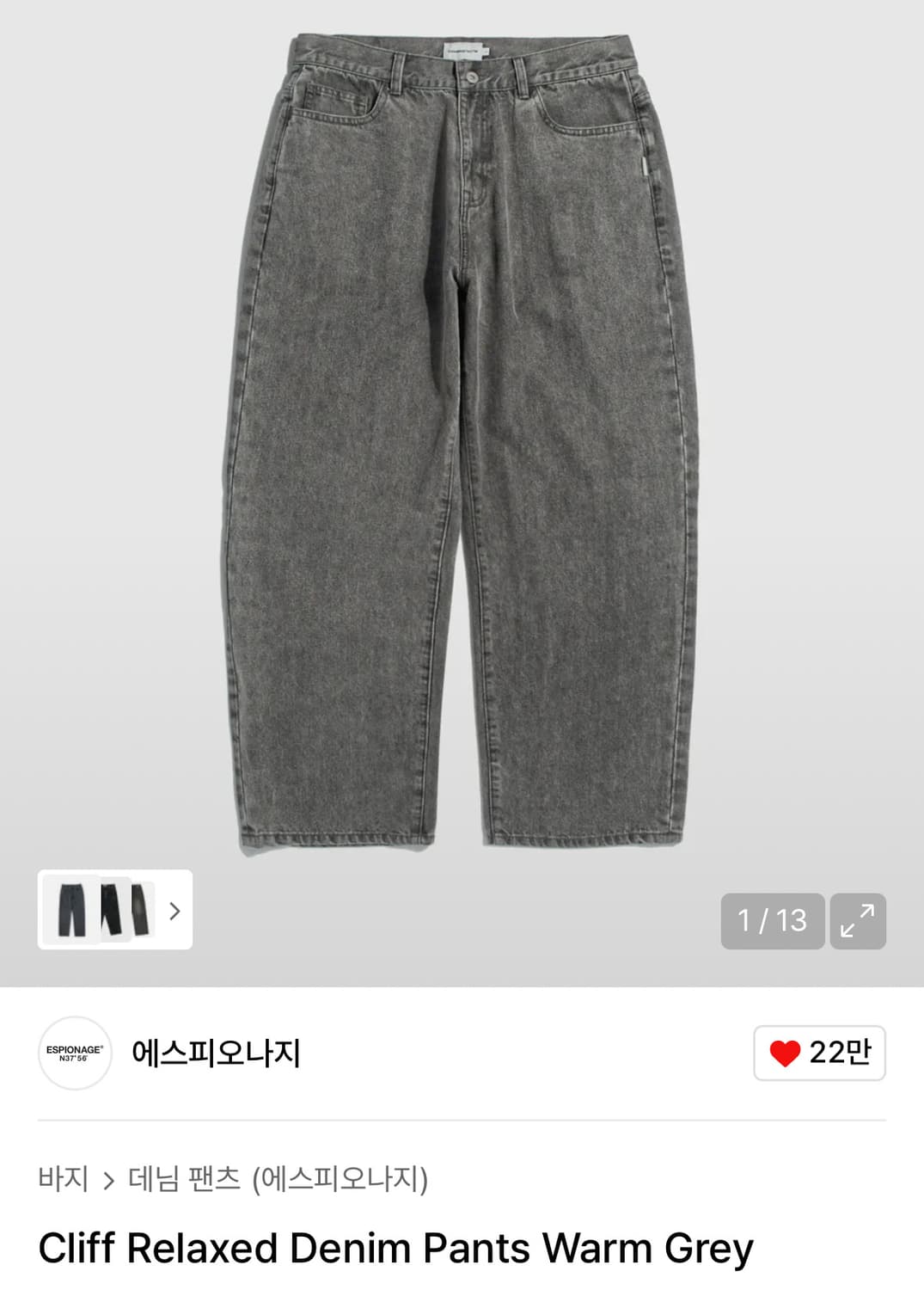Click the ESPIONAGE circular brand logo
Image resolution: width=924 pixels, height=1290 pixels.
point(76,1051)
